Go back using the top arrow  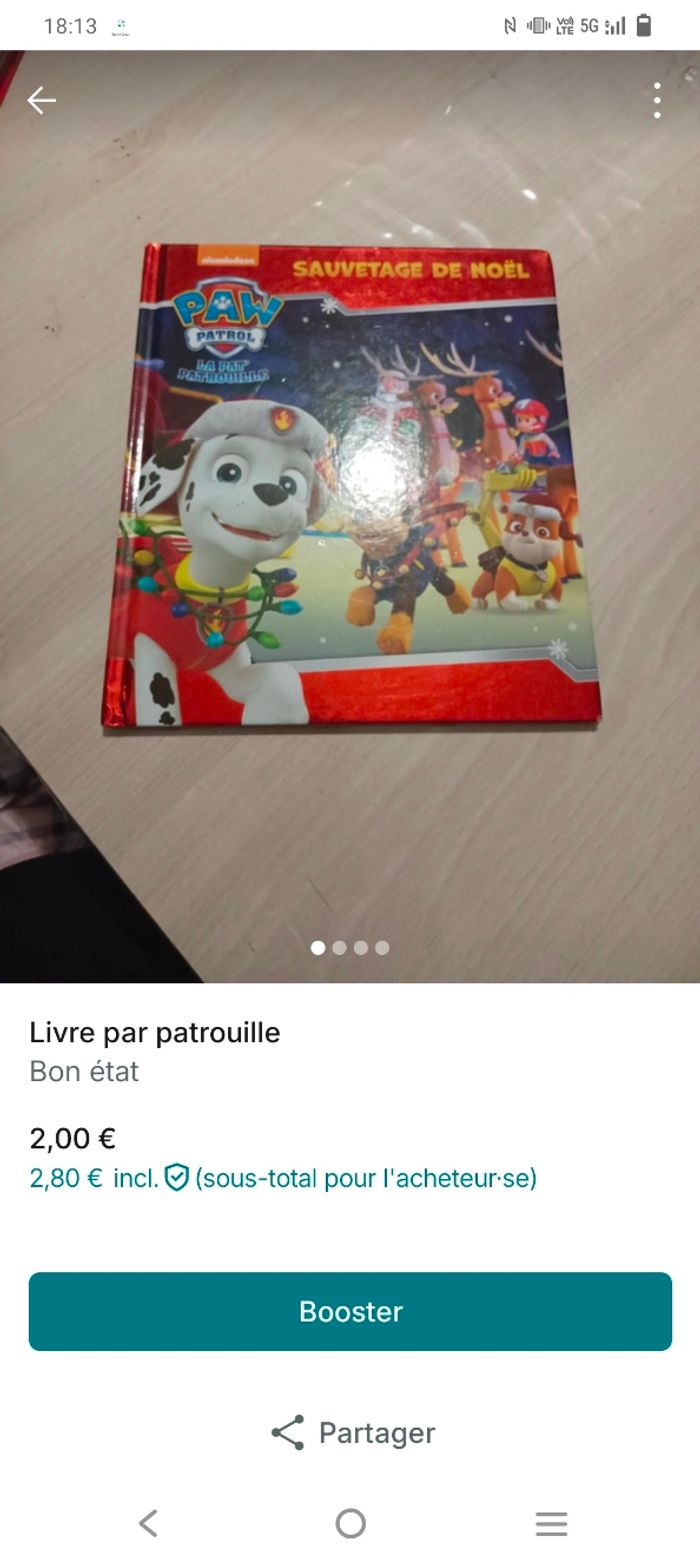(x=41, y=100)
